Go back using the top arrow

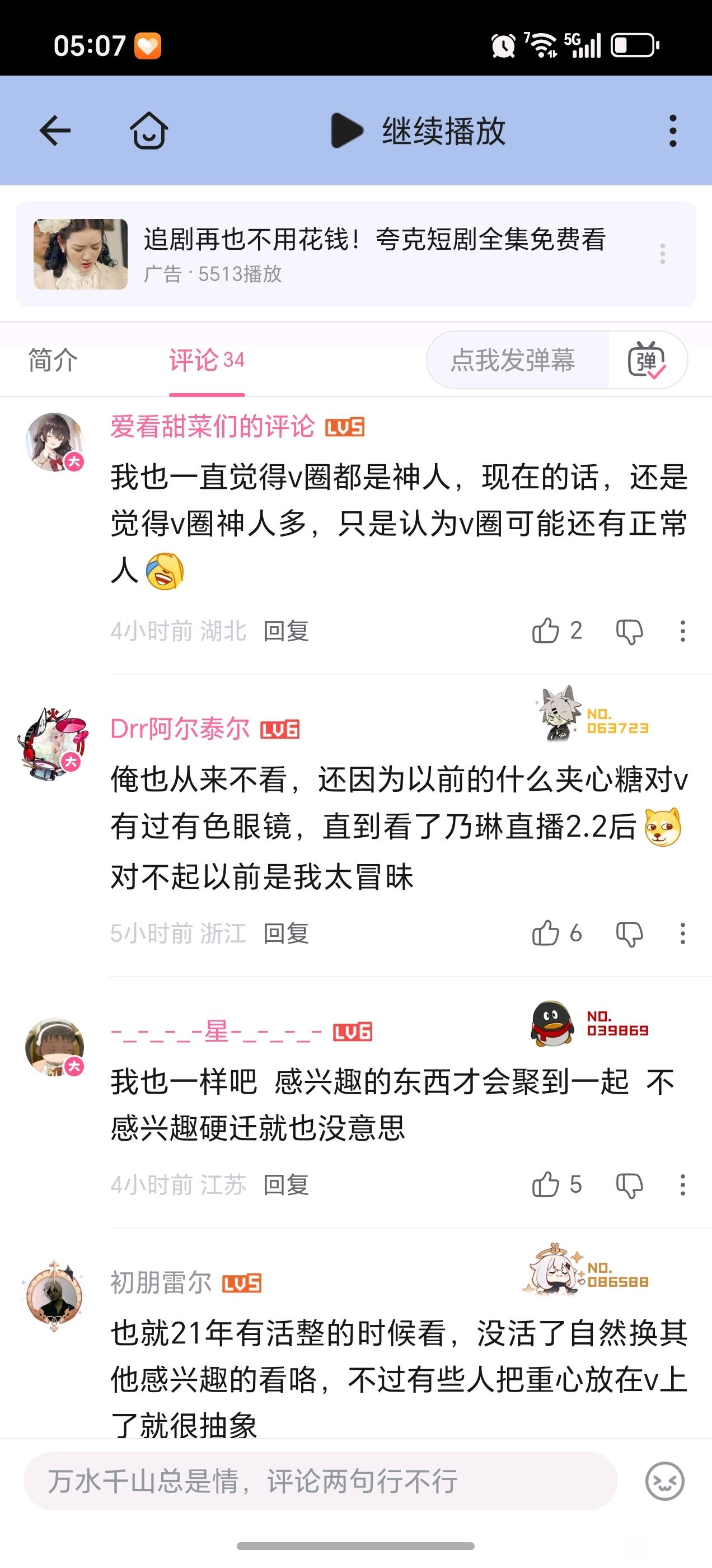coord(55,130)
